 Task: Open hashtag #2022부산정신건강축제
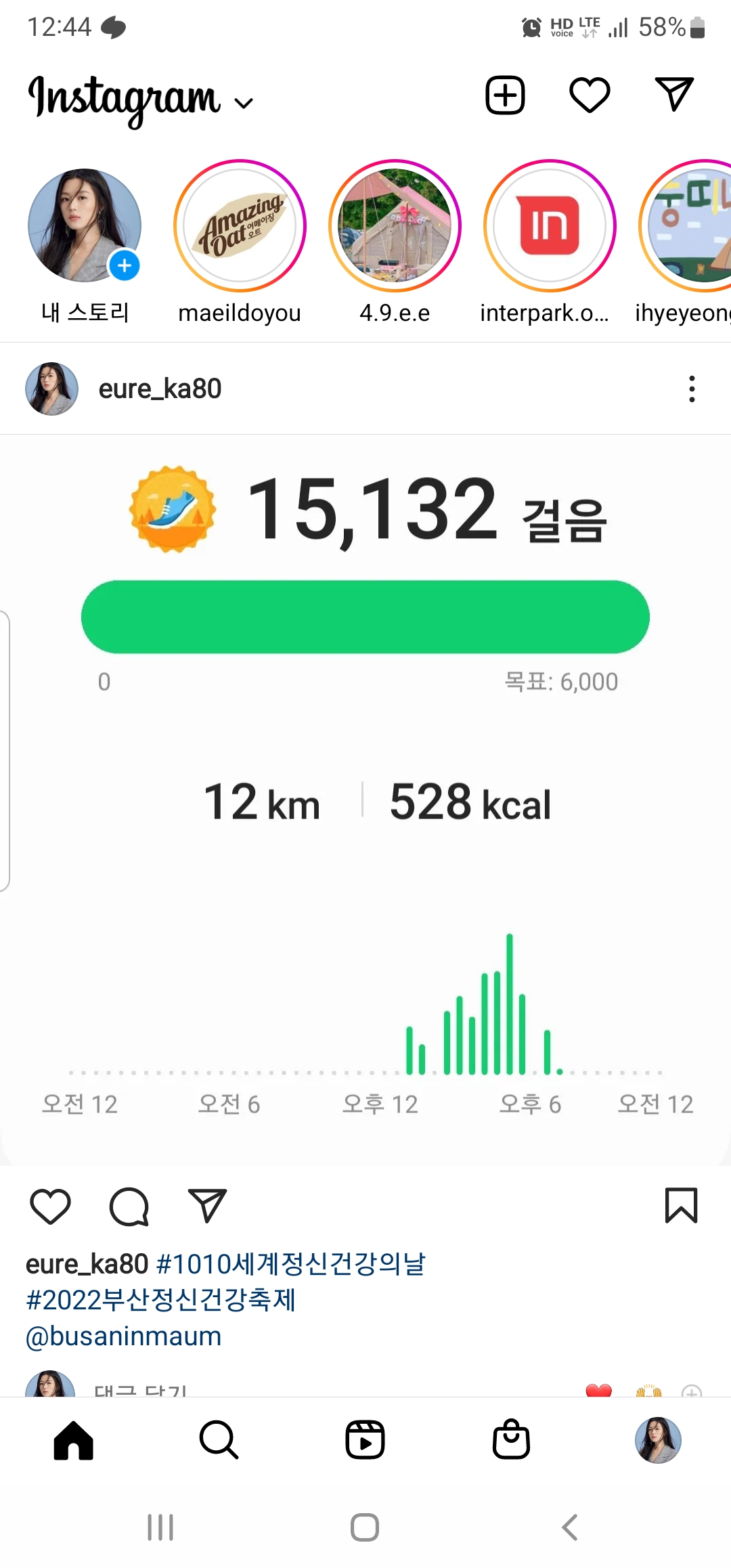click(x=160, y=1300)
